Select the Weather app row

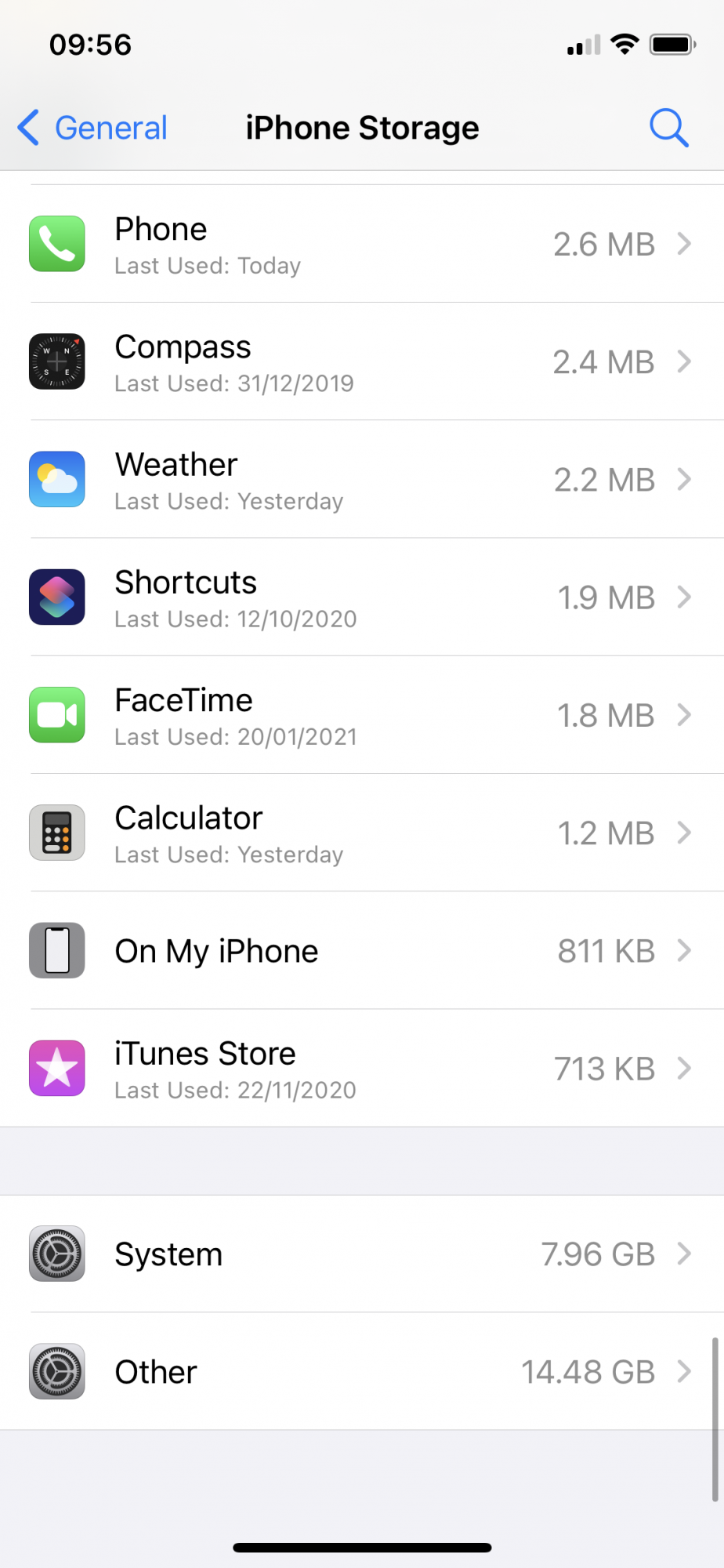tap(362, 479)
